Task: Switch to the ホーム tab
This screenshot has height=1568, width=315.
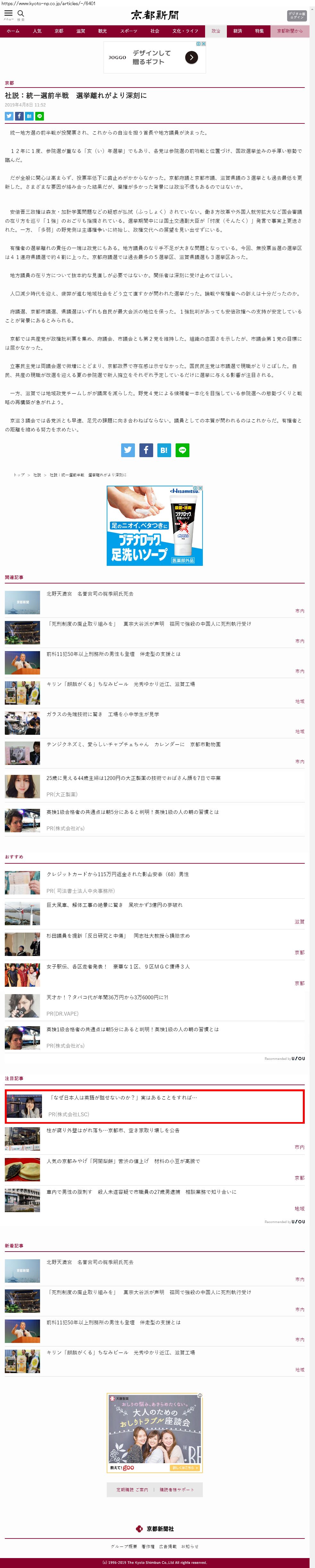Action: (13, 31)
